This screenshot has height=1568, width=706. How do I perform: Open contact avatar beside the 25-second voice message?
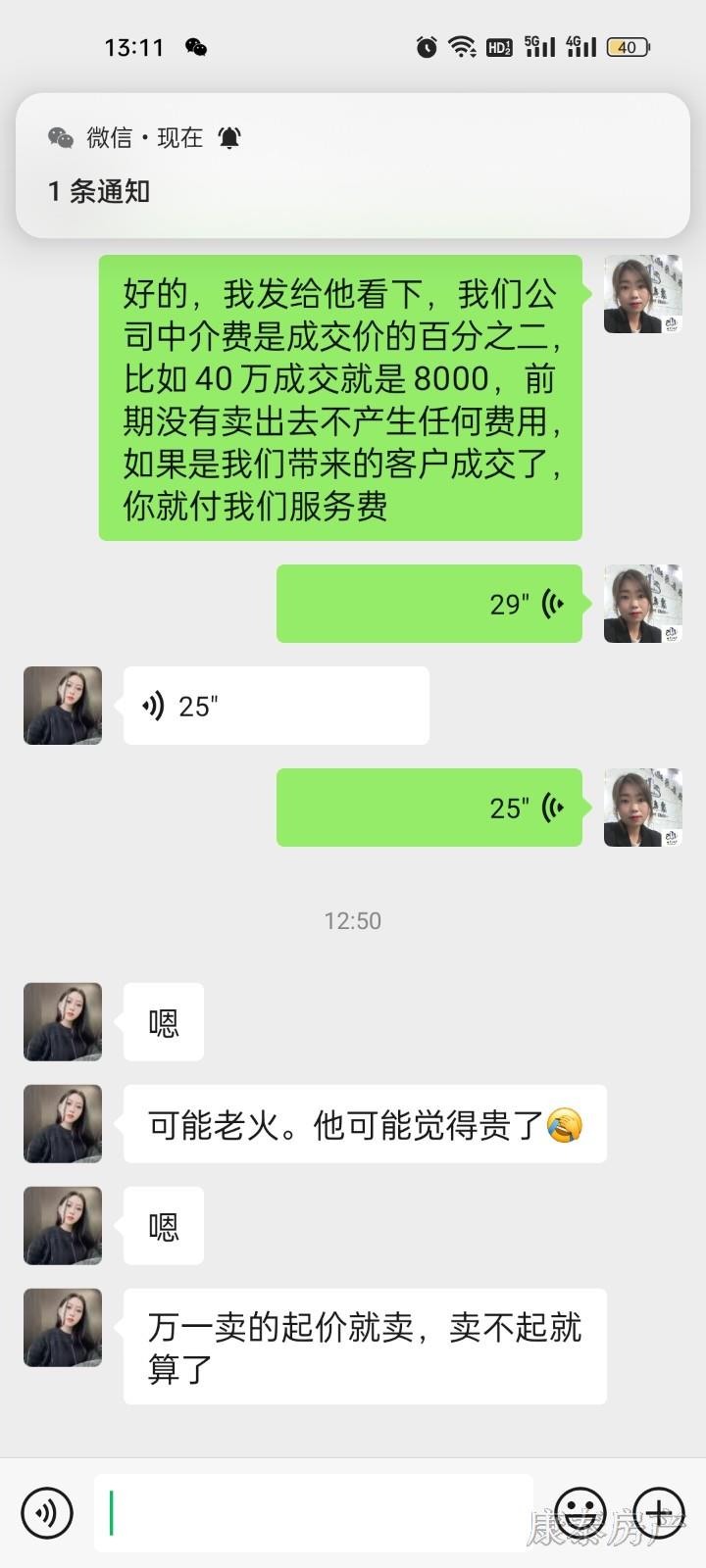click(x=63, y=706)
